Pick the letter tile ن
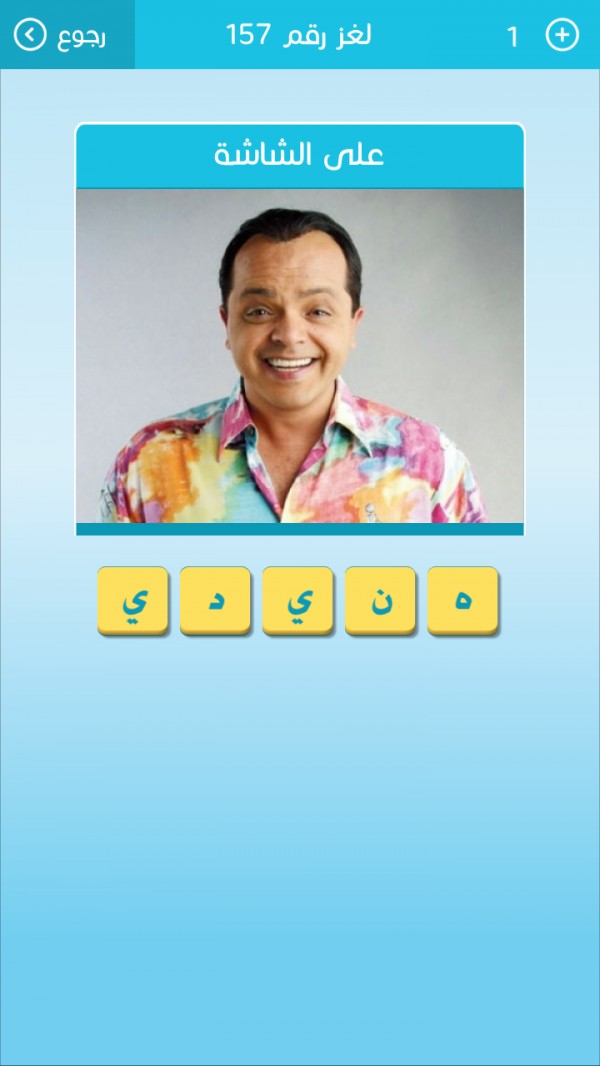The image size is (600, 1066). [x=380, y=600]
